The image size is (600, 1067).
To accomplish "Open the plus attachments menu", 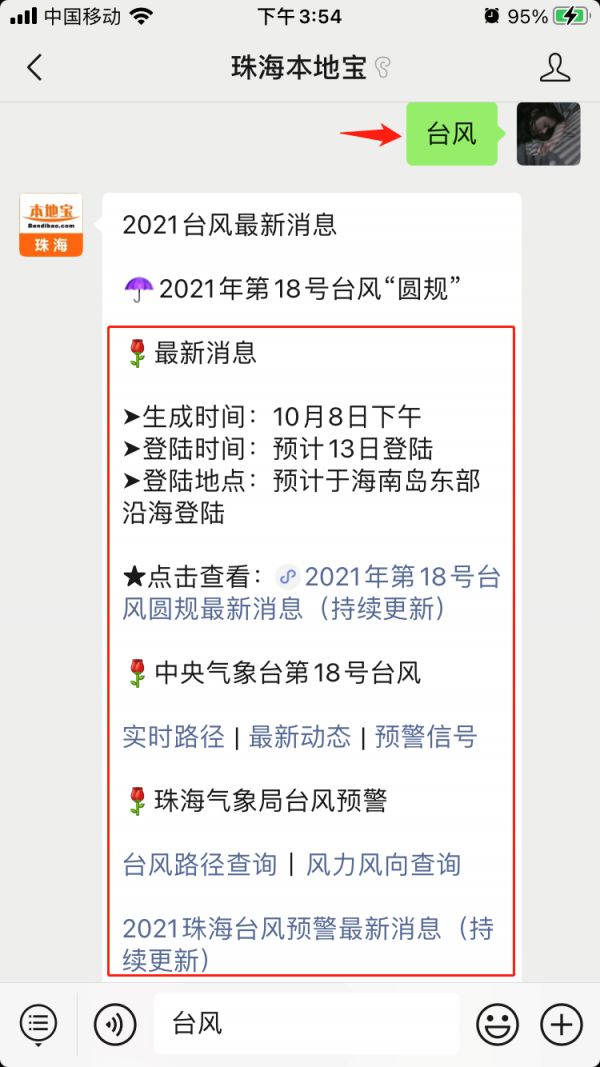I will coord(561,1023).
